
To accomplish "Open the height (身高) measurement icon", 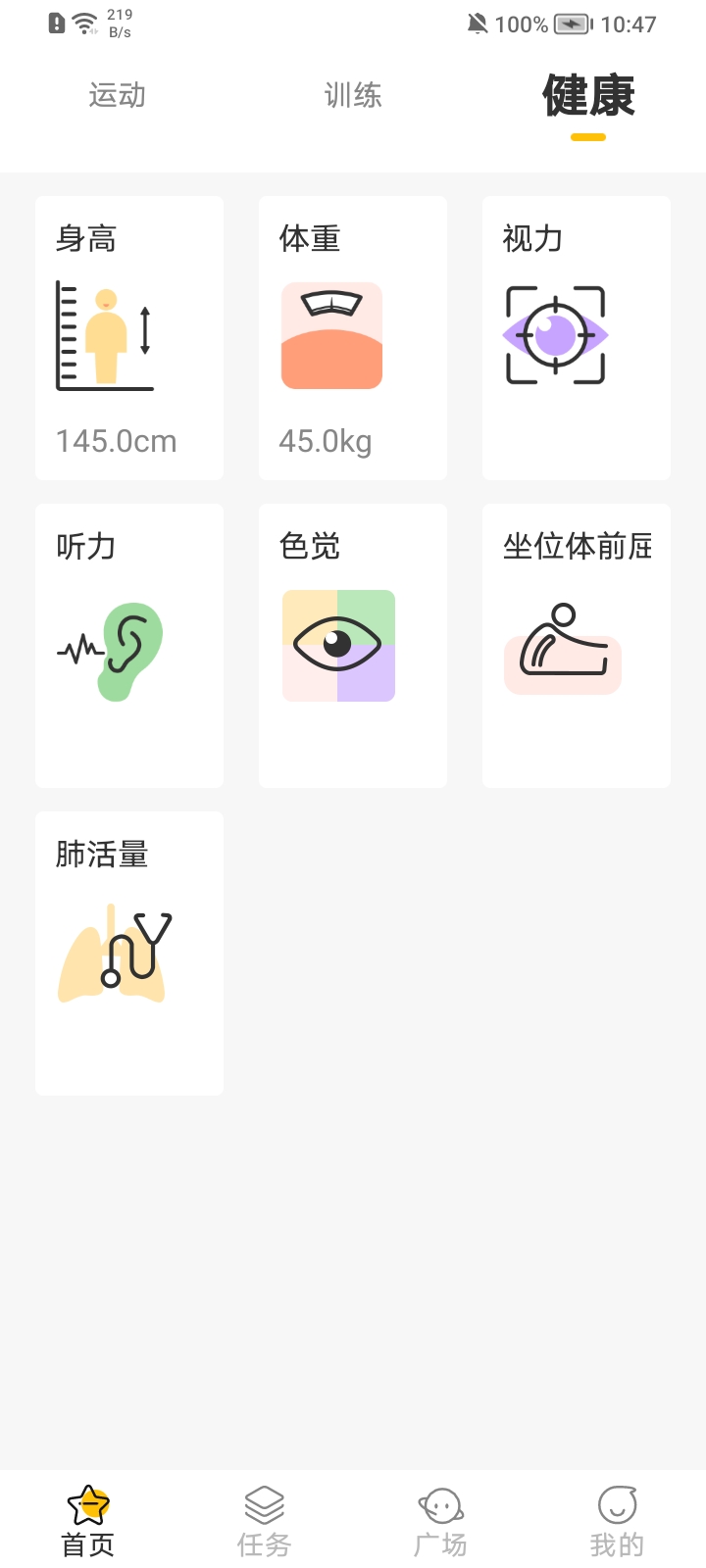I will tap(106, 338).
